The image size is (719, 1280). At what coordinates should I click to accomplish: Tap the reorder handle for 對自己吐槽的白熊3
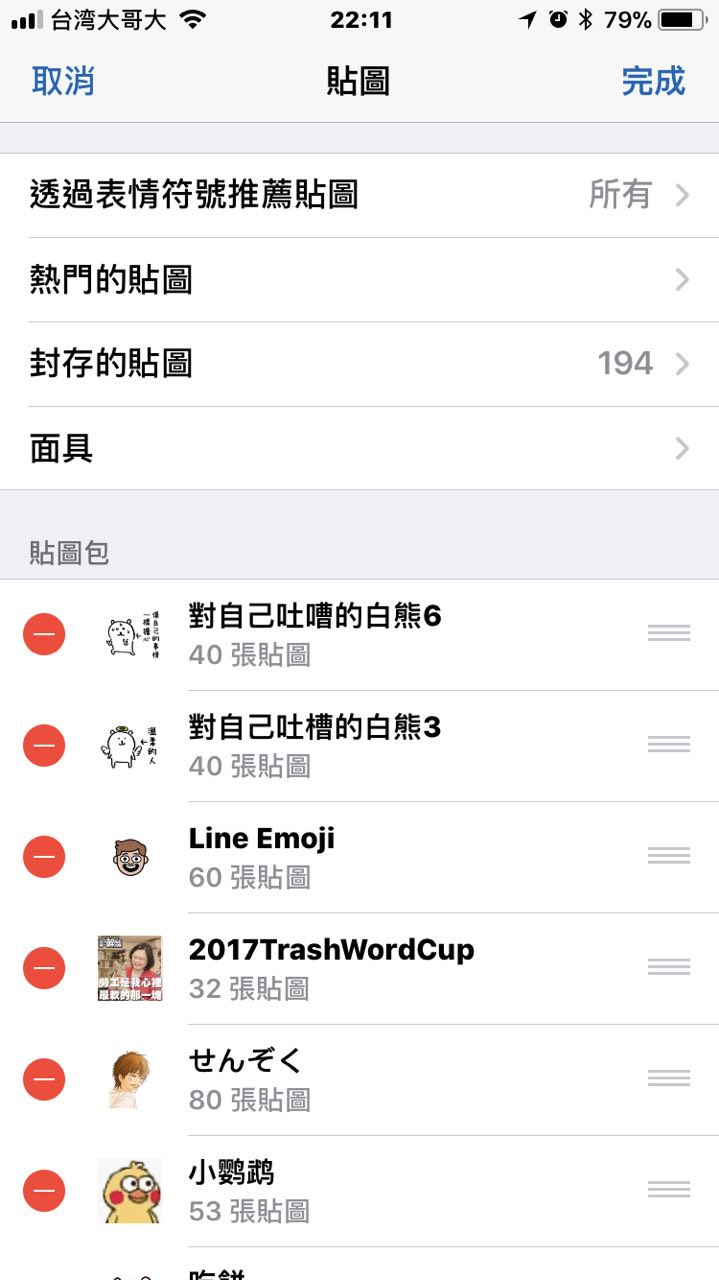(669, 744)
